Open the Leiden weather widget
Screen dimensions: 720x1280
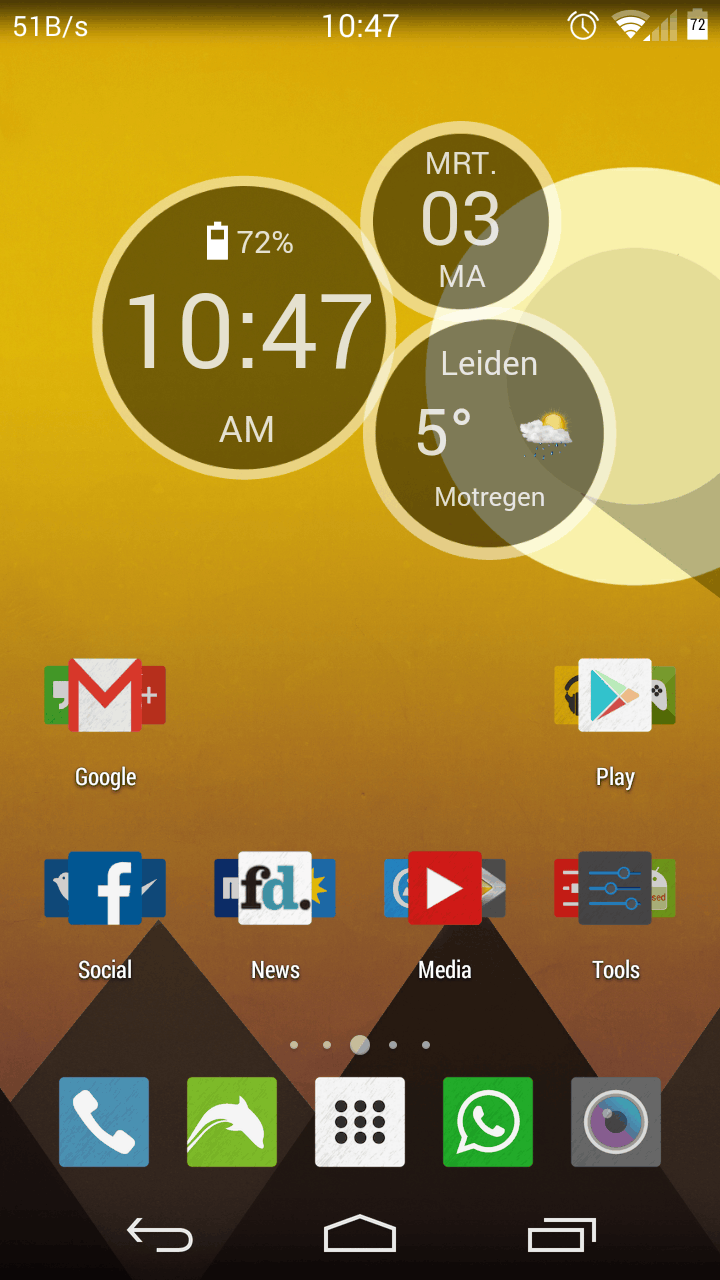pos(489,432)
